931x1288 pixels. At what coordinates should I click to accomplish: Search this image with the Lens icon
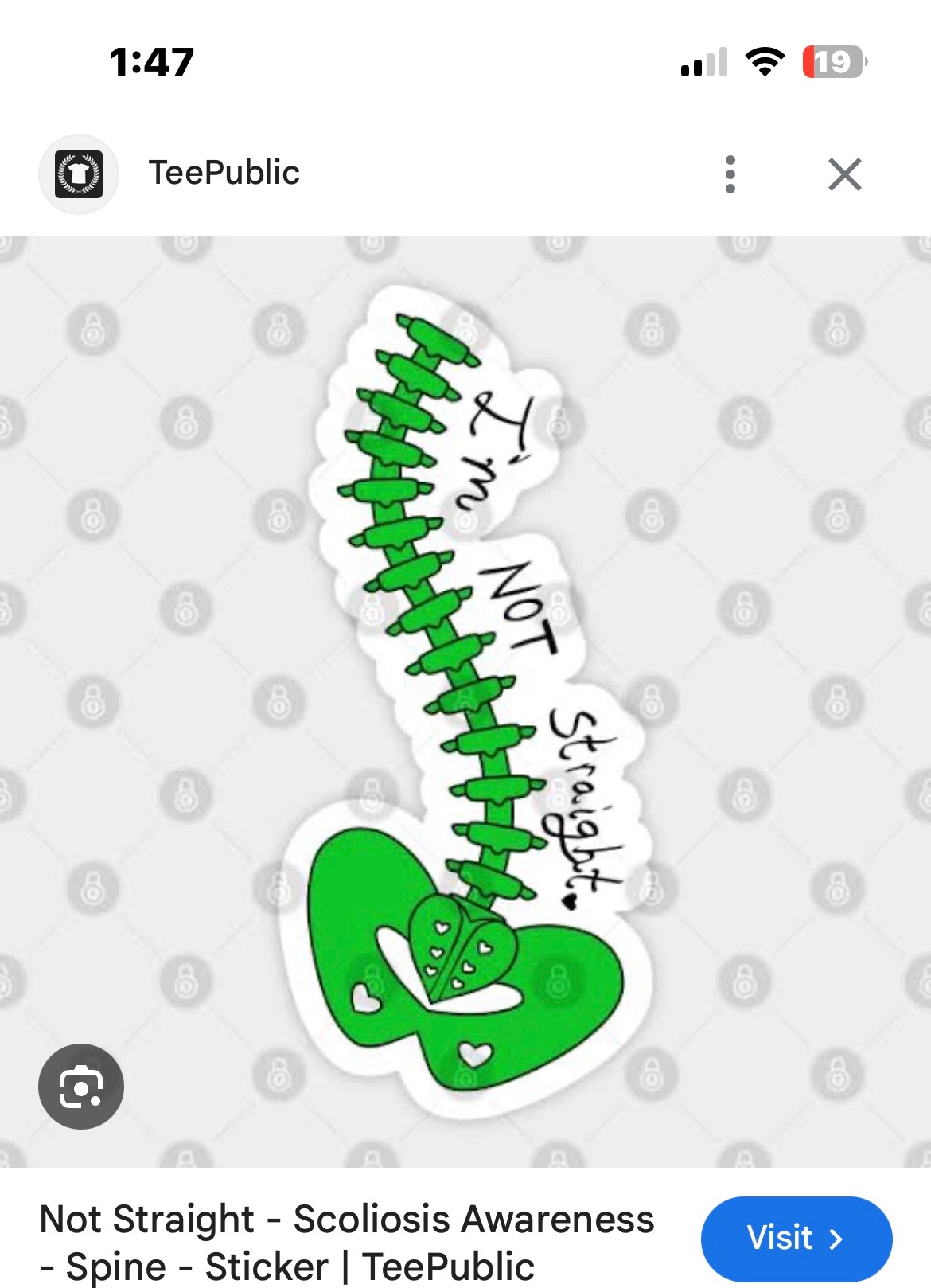point(80,1086)
